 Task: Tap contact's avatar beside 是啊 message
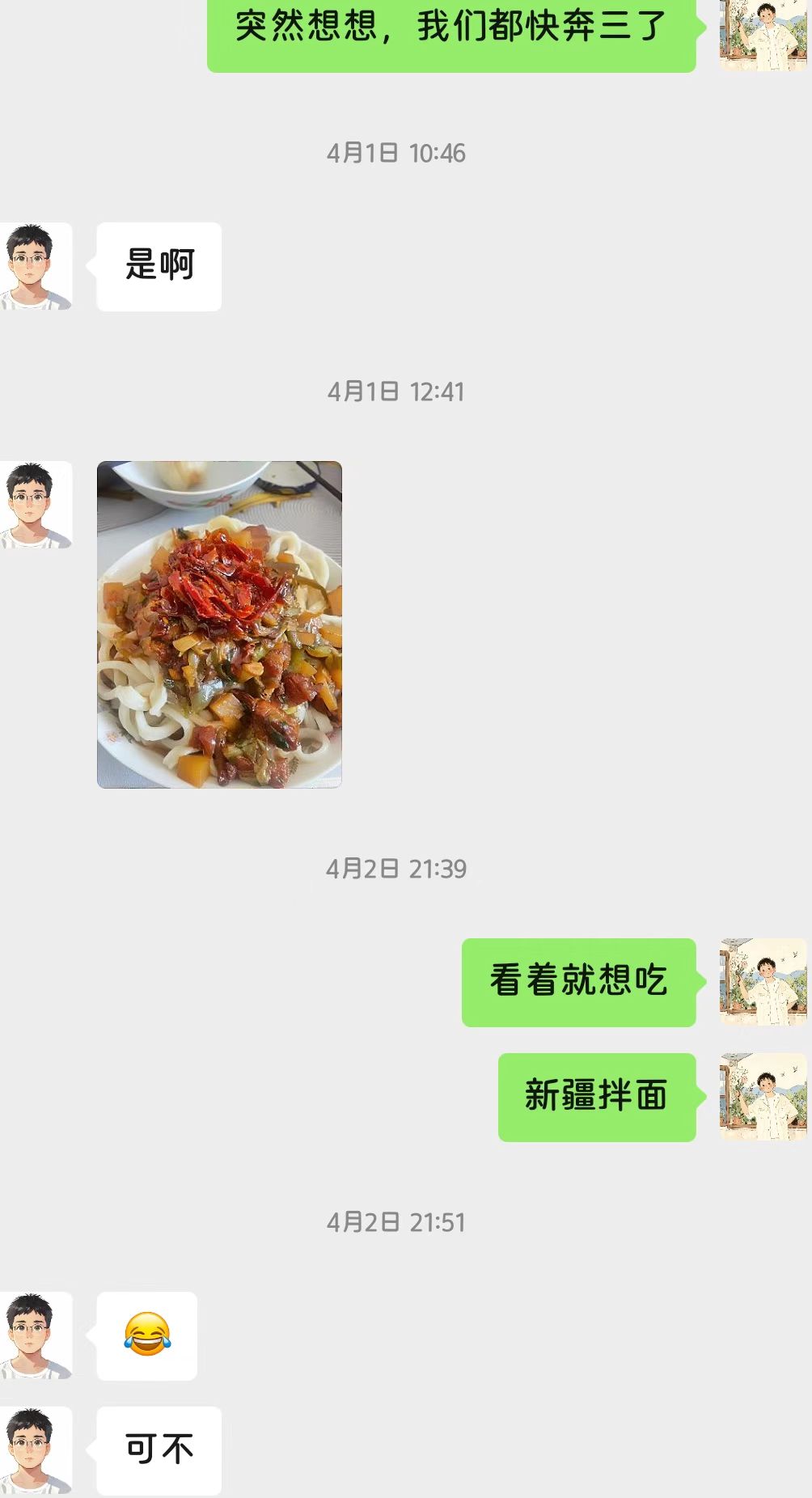pyautogui.click(x=36, y=267)
